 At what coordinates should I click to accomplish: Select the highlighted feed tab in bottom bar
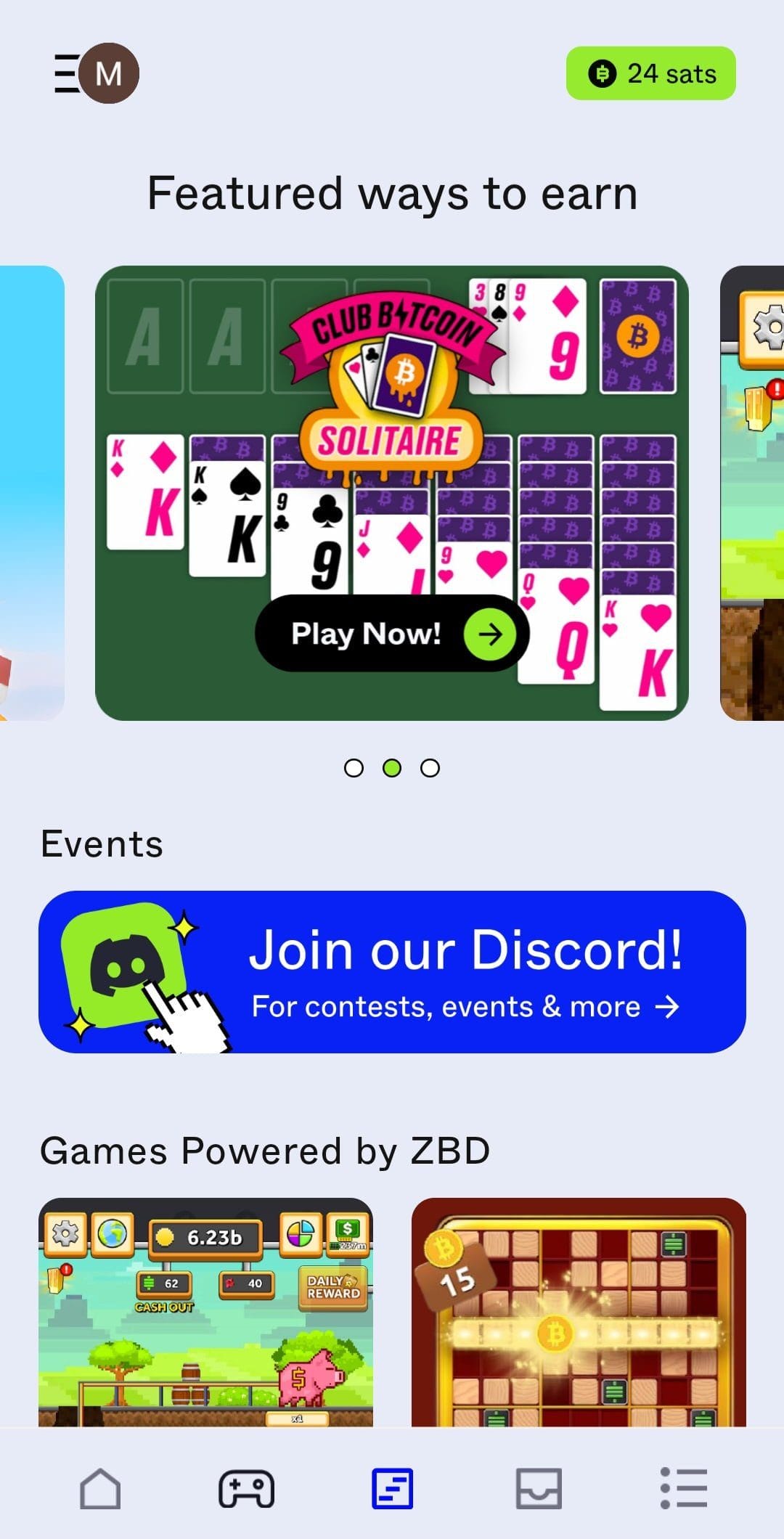[392, 1488]
